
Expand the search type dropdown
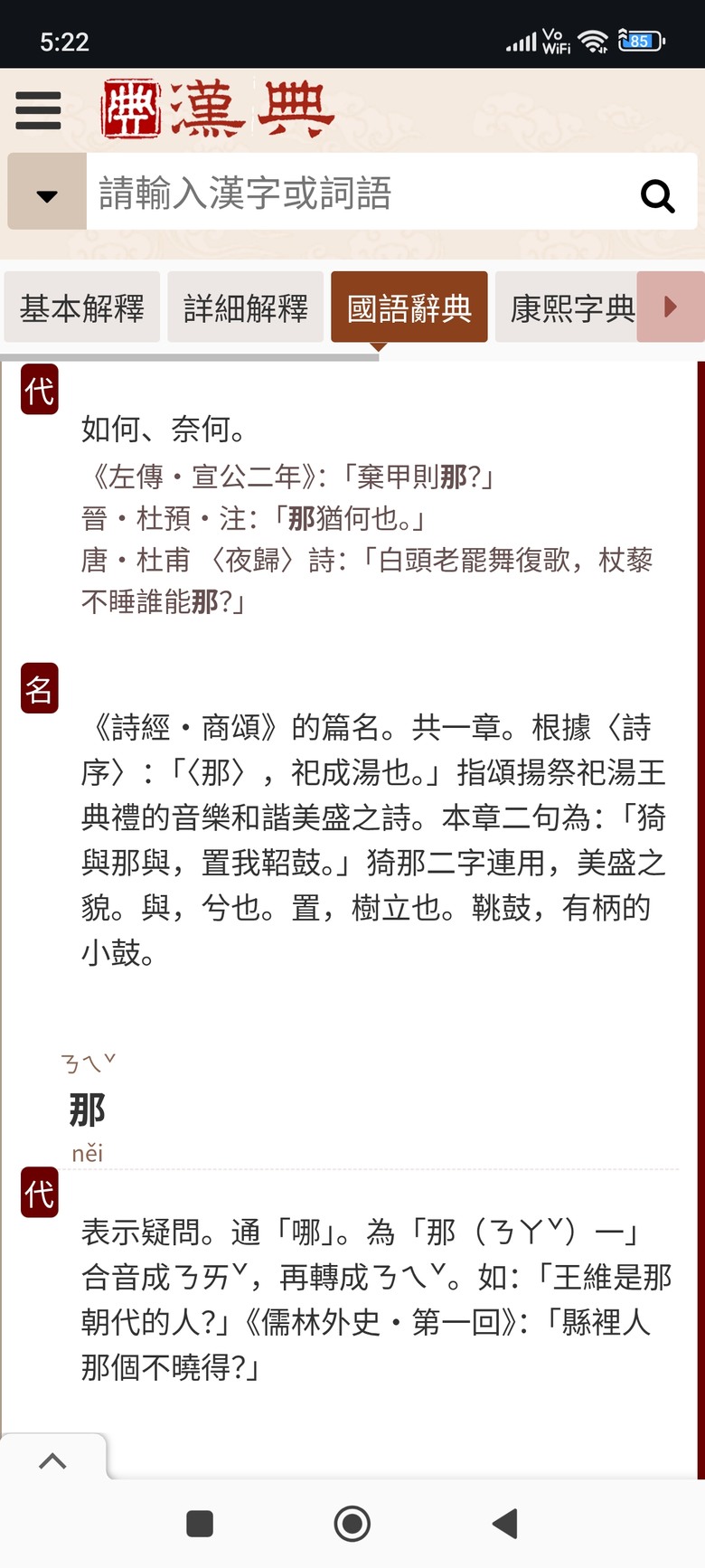tap(47, 194)
